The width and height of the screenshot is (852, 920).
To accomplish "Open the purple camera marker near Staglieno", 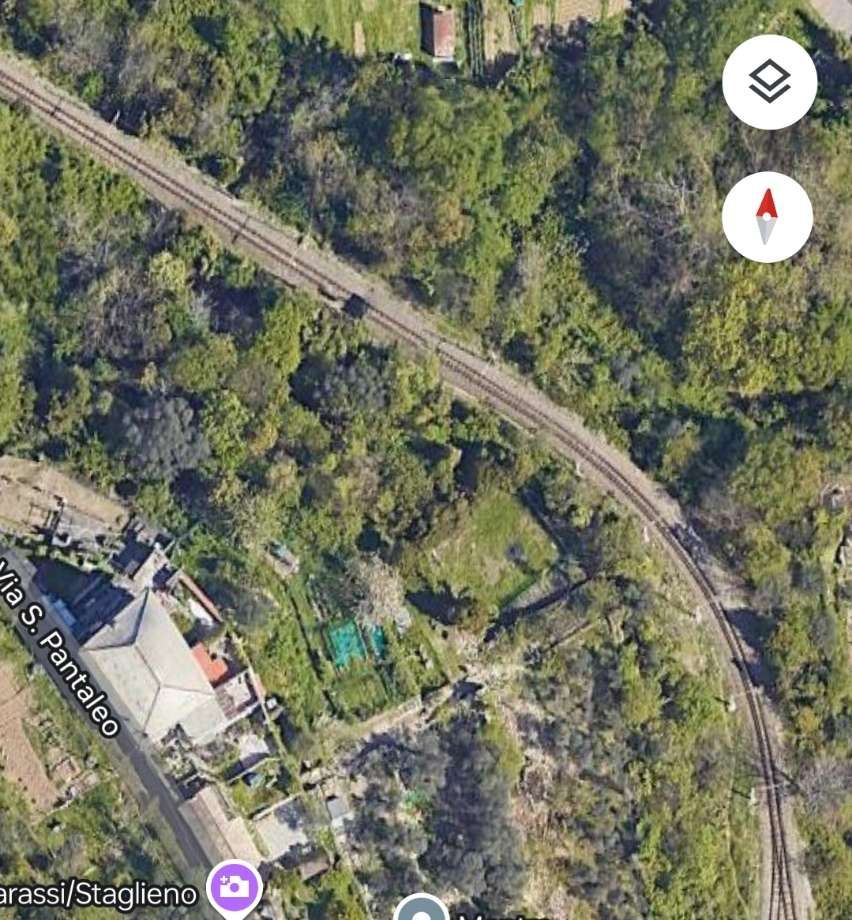I will click(x=234, y=887).
